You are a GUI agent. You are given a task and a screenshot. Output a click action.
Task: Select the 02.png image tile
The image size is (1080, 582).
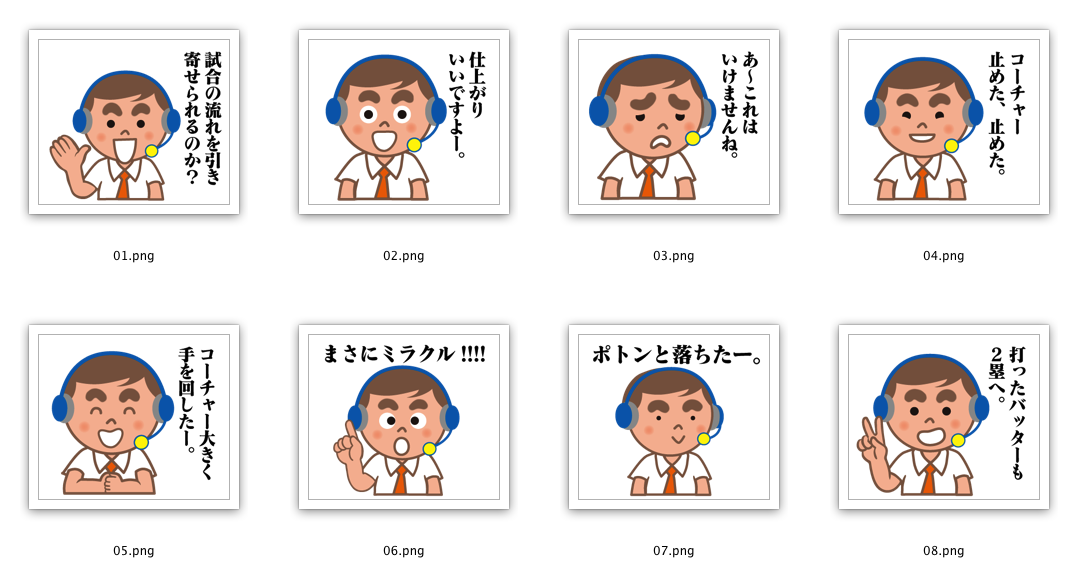[x=404, y=122]
